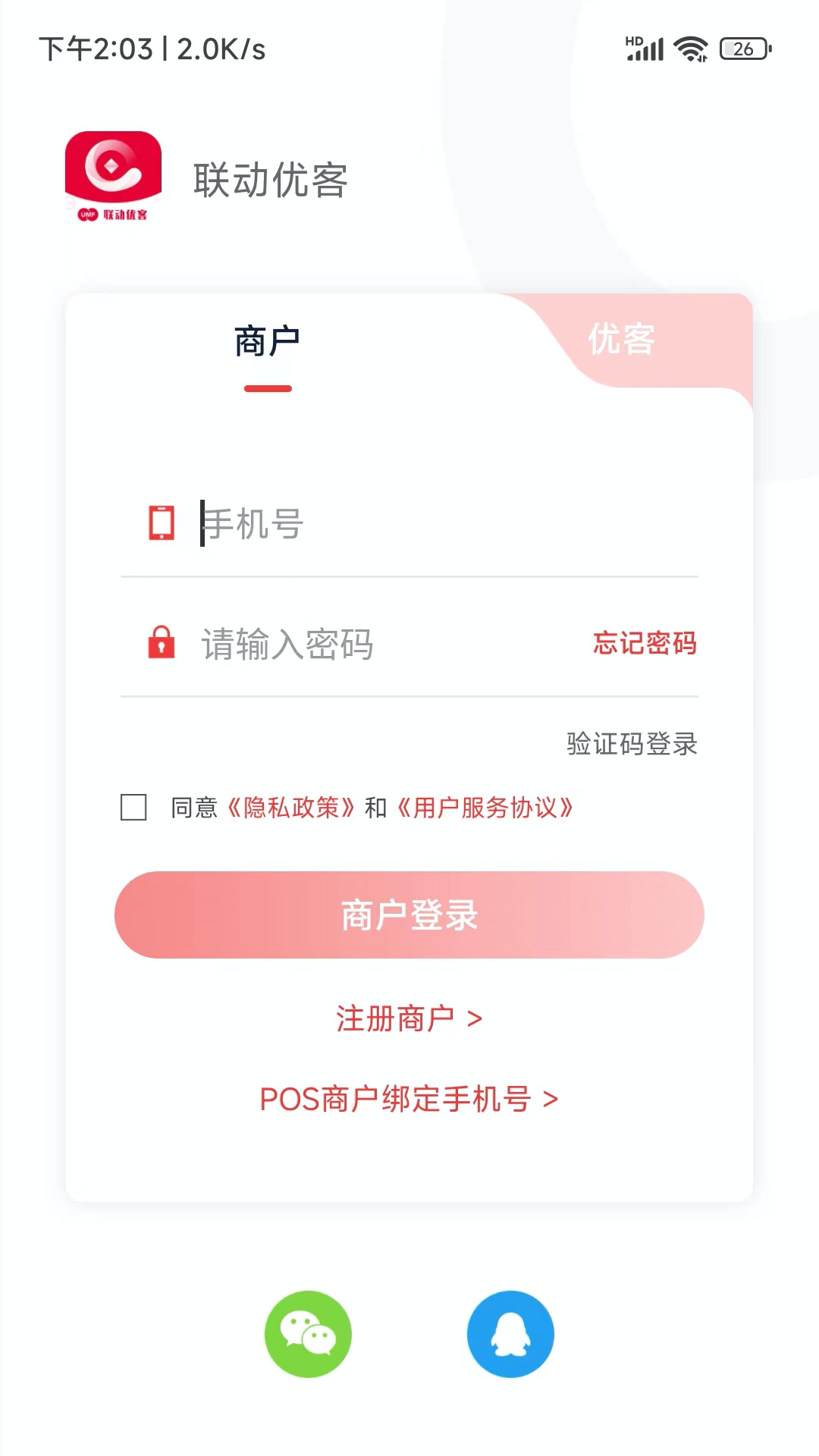The width and height of the screenshot is (819, 1456).
Task: Click the 联动优客 app logo
Action: pyautogui.click(x=114, y=176)
